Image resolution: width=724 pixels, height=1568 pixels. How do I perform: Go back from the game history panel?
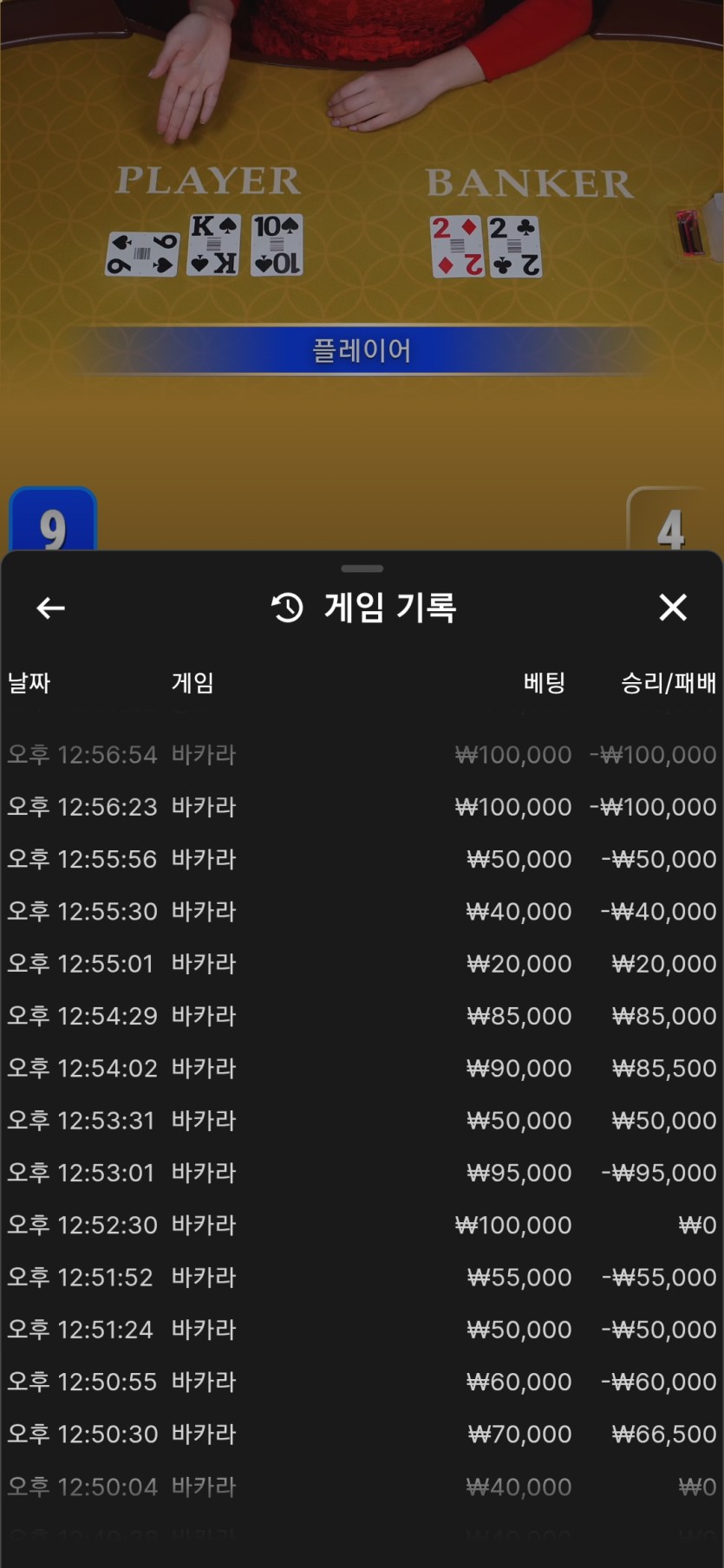pyautogui.click(x=50, y=608)
